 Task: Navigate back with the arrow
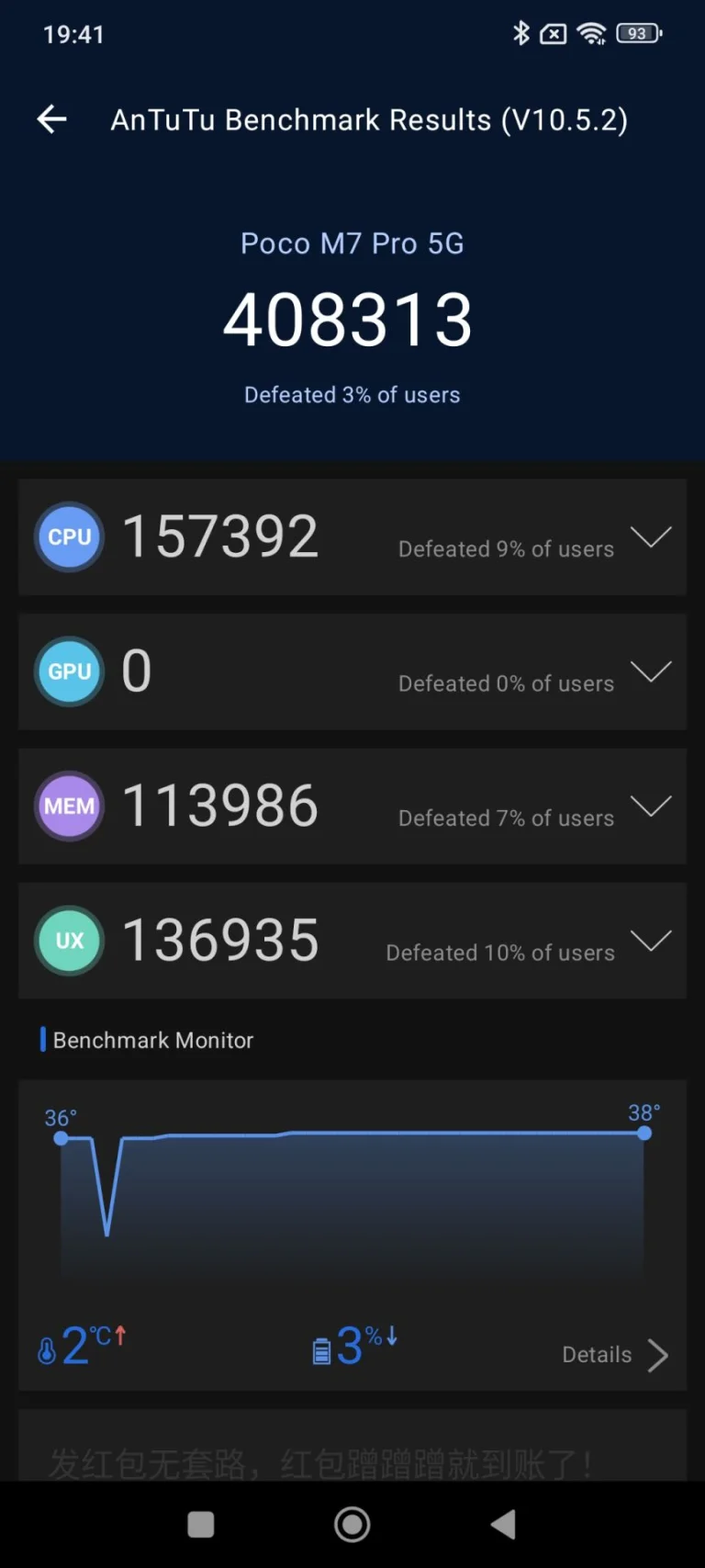pyautogui.click(x=51, y=119)
